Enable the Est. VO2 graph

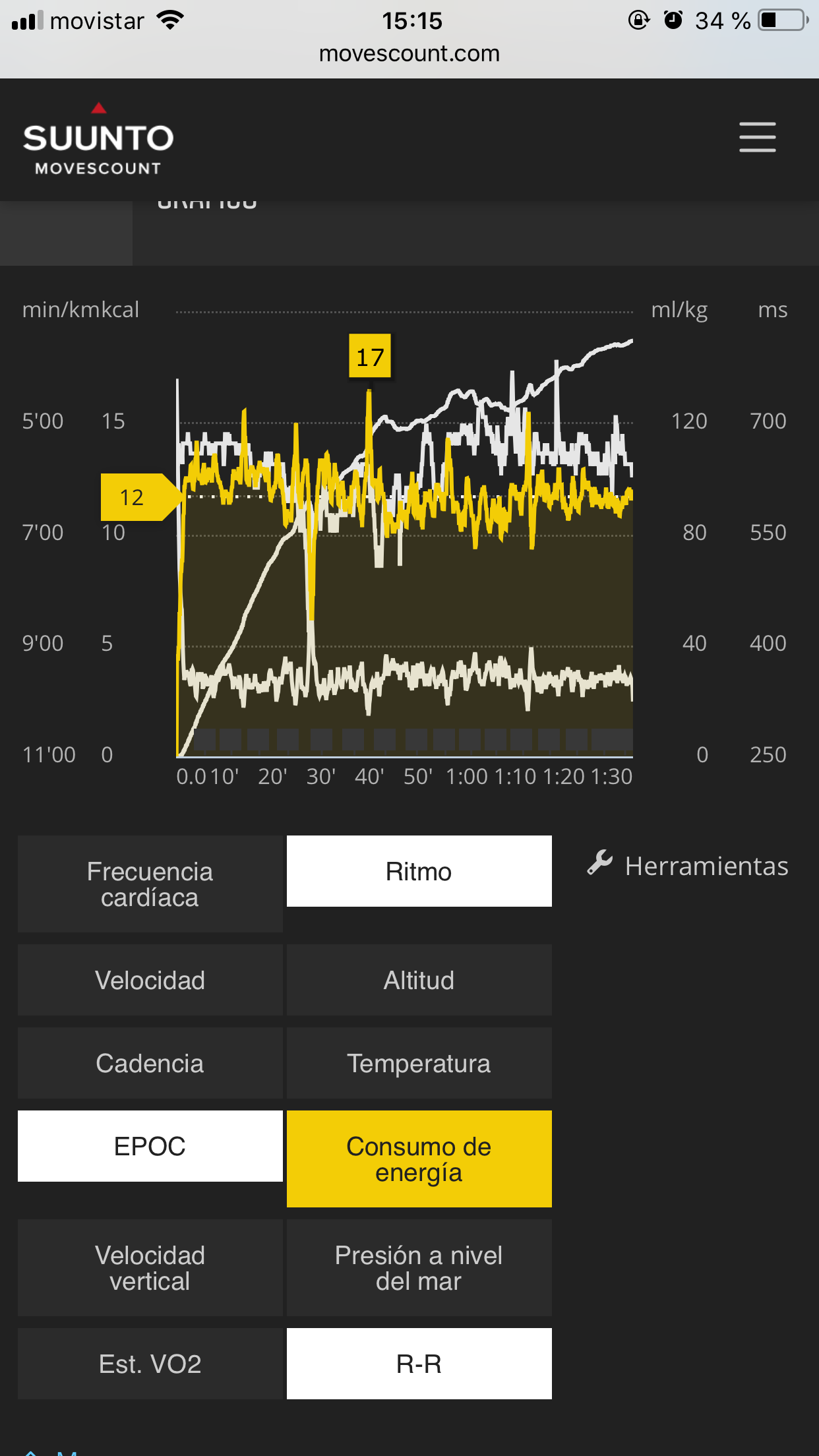[150, 1364]
